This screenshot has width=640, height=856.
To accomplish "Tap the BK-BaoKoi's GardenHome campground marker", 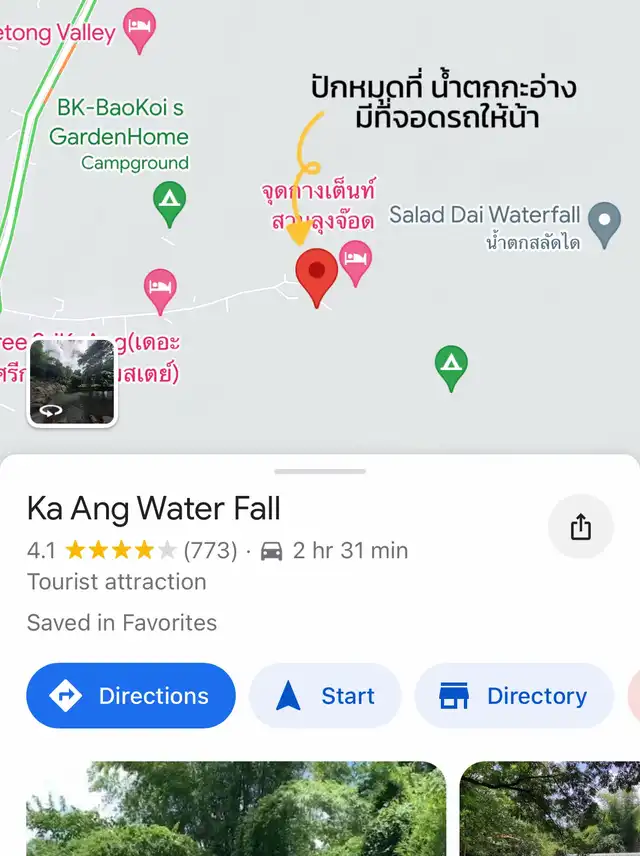I will pos(169,201).
